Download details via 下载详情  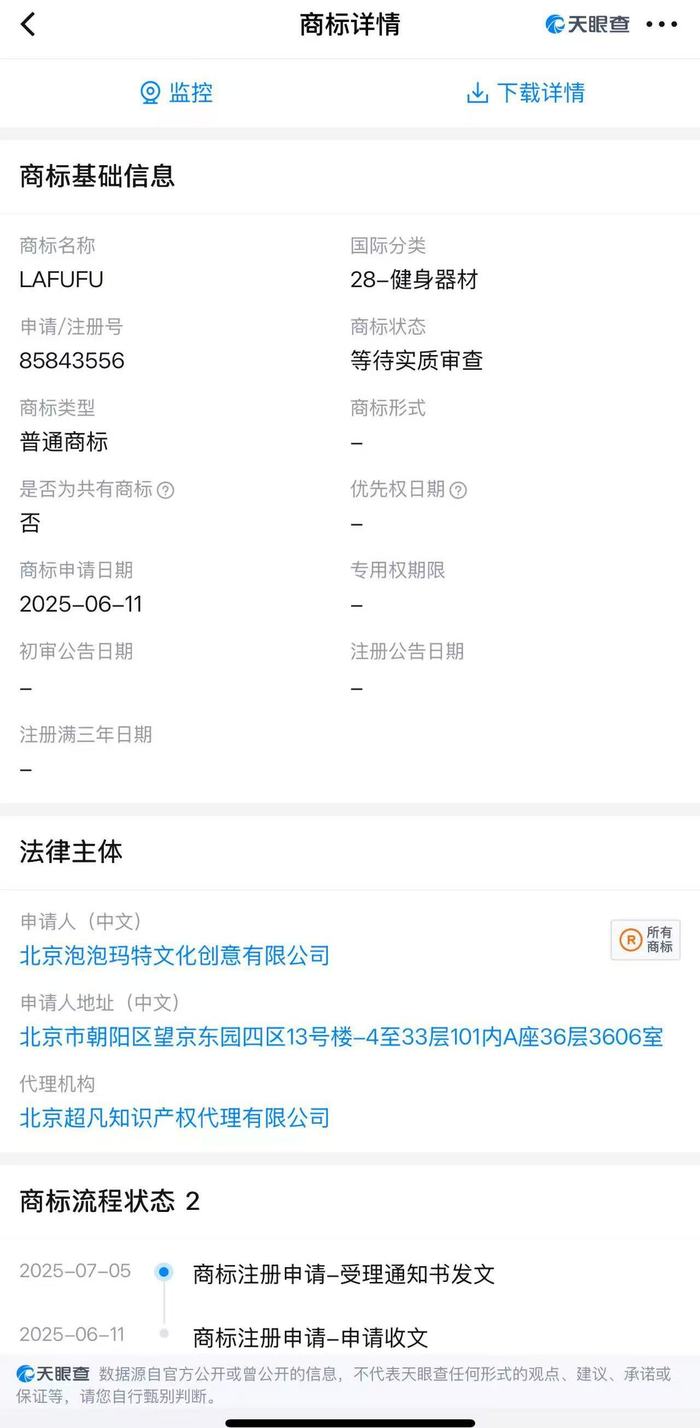click(x=525, y=93)
